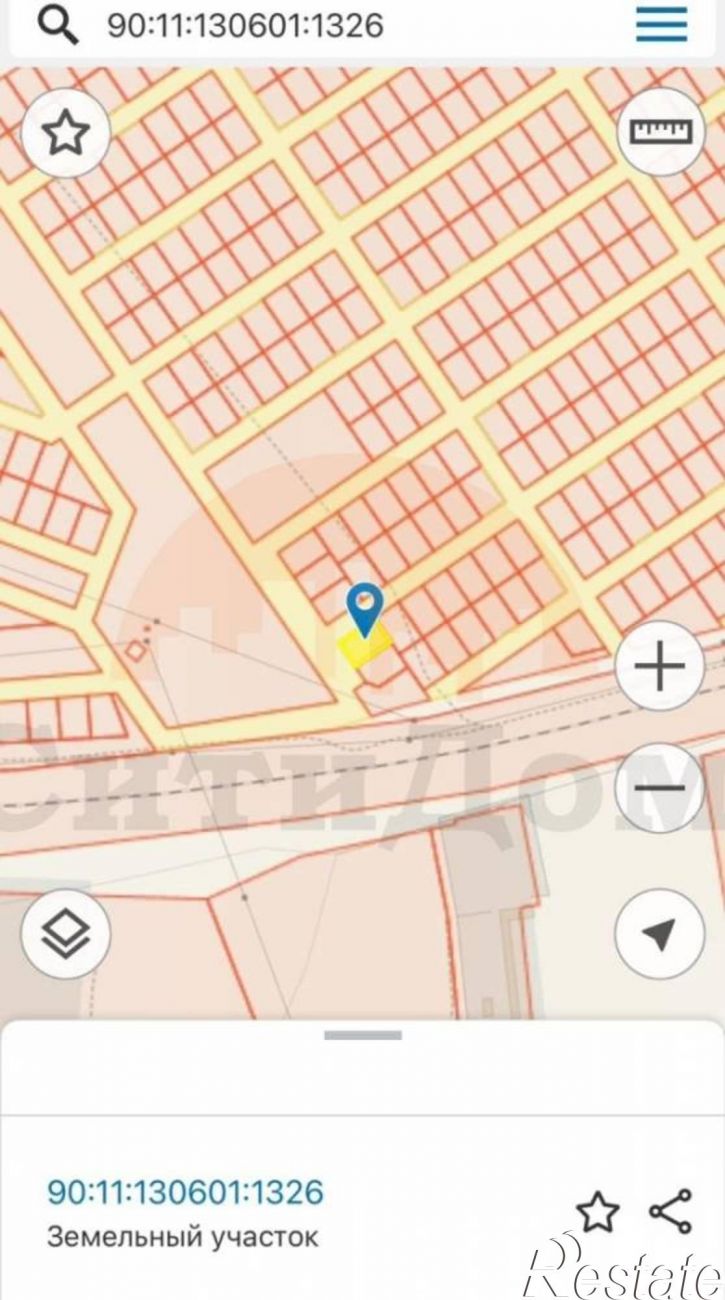Tap the bottom sheet drag handle
Image resolution: width=725 pixels, height=1300 pixels.
(362, 1035)
